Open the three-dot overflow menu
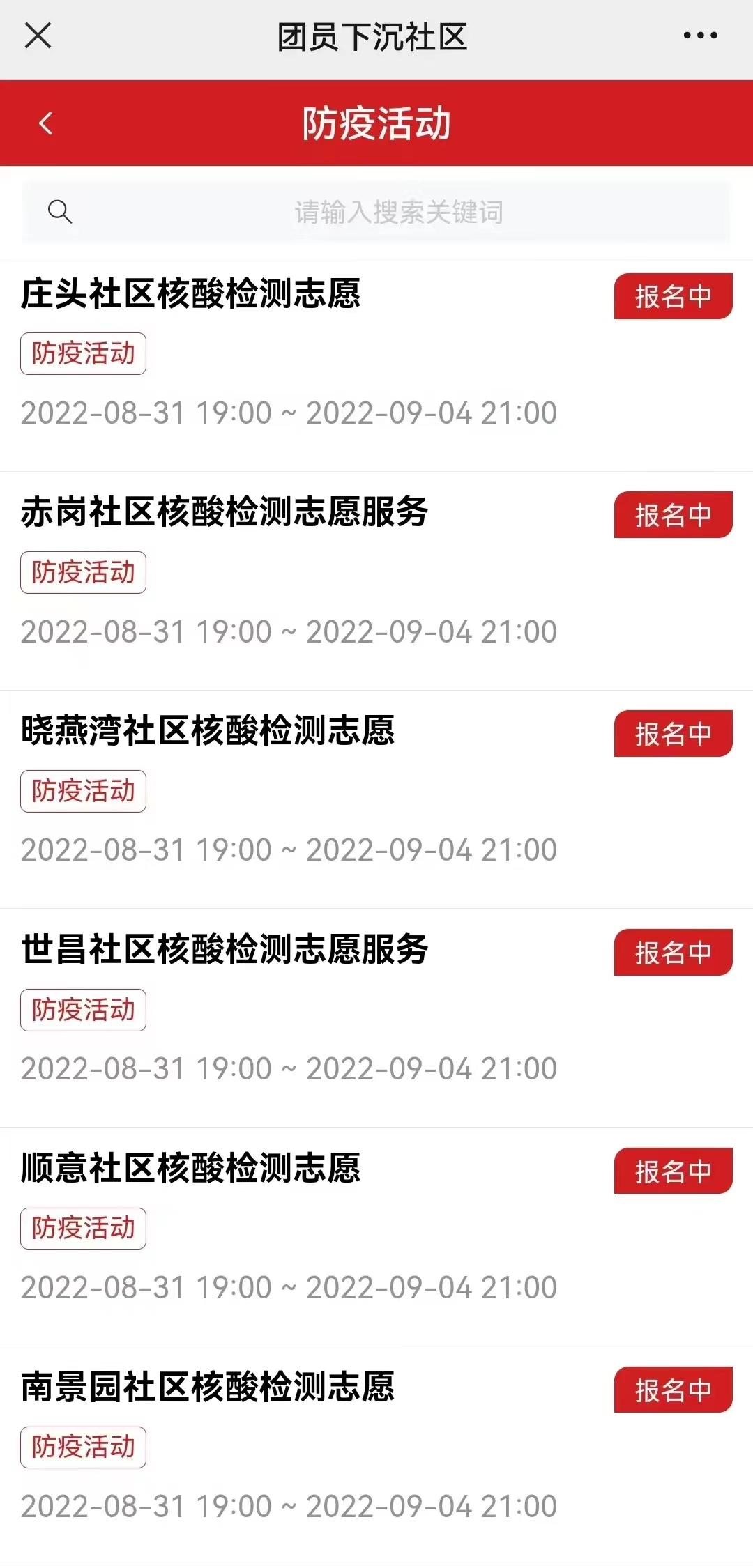Viewport: 753px width, 1568px height. 700,35
